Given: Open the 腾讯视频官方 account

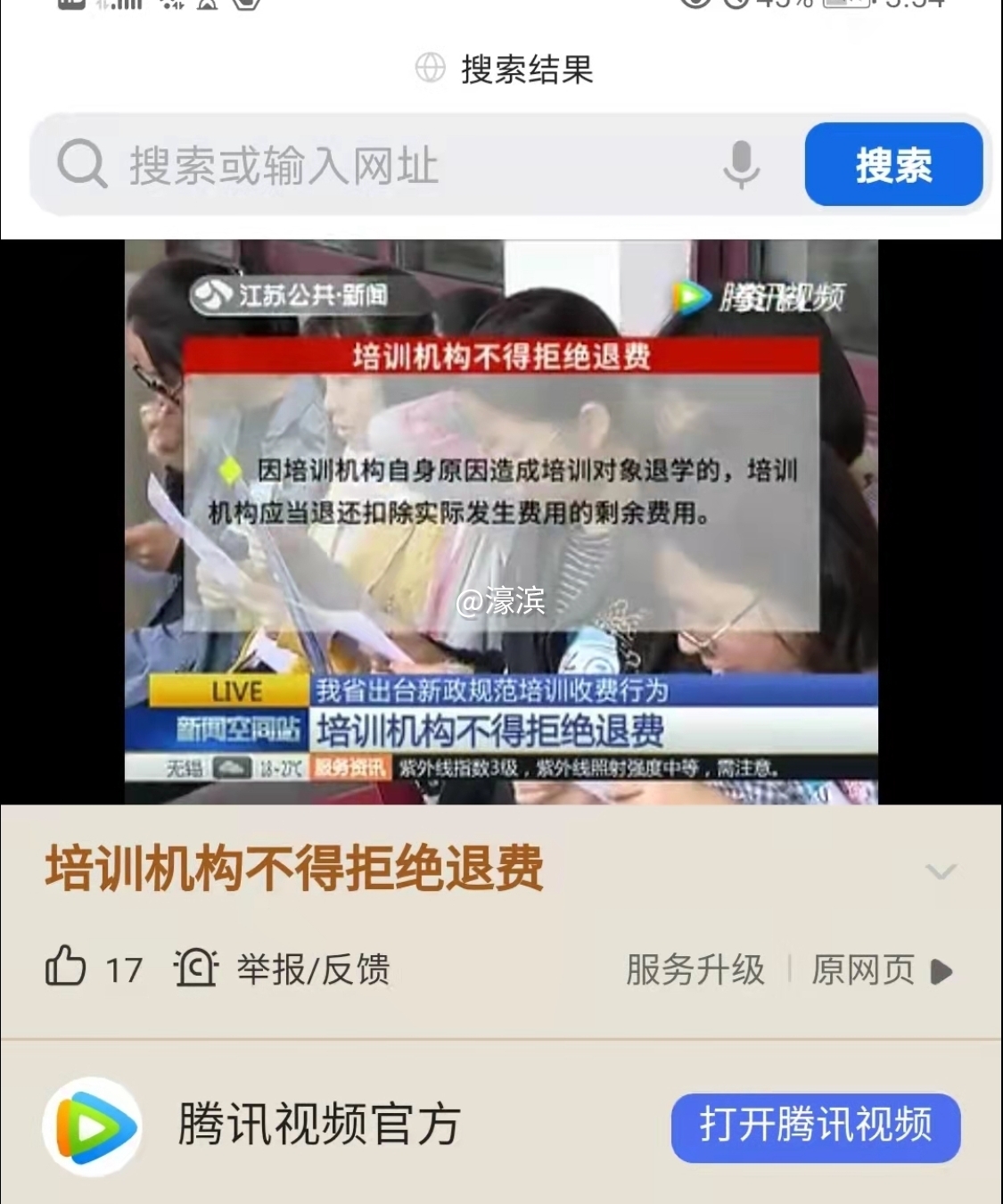Looking at the screenshot, I should [x=318, y=1125].
